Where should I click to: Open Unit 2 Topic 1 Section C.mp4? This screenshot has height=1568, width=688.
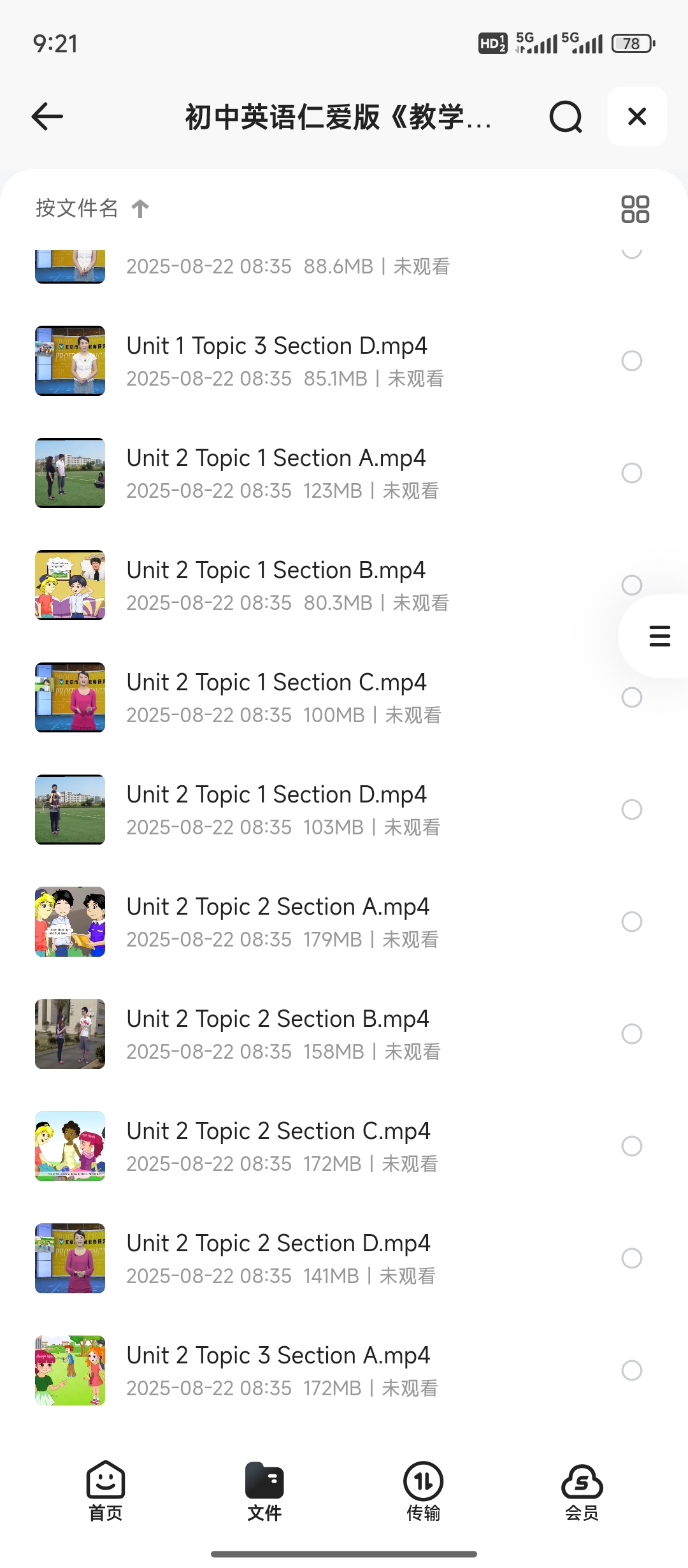[276, 683]
